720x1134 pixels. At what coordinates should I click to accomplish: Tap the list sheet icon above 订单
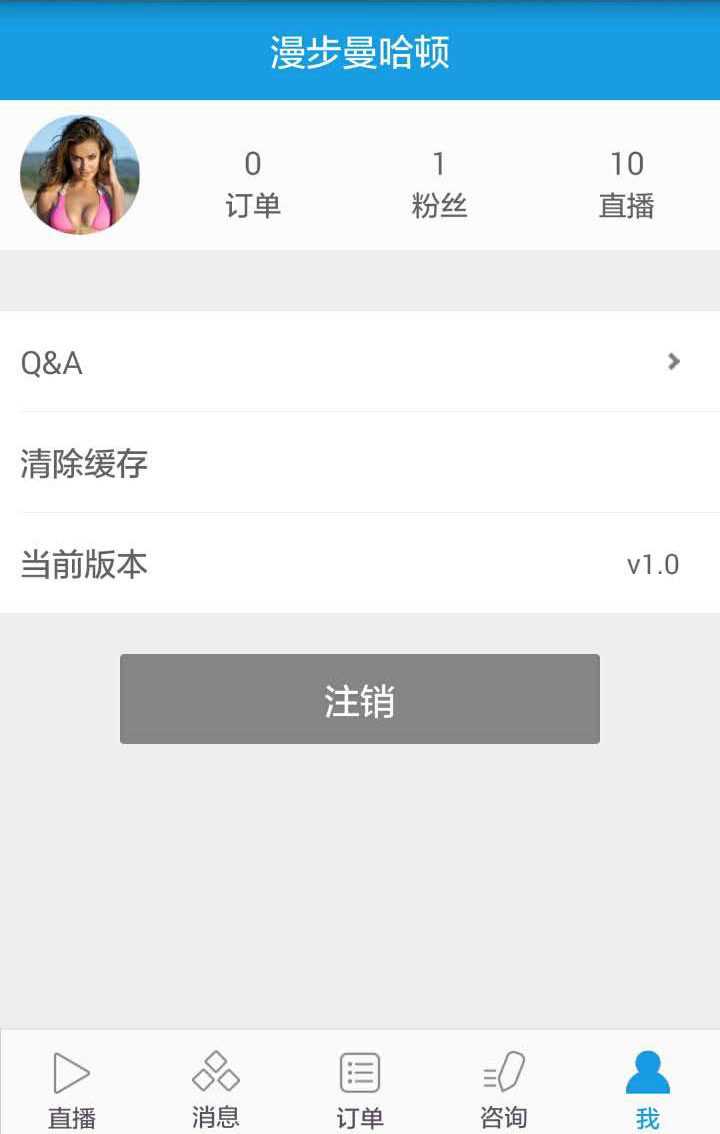point(359,1072)
